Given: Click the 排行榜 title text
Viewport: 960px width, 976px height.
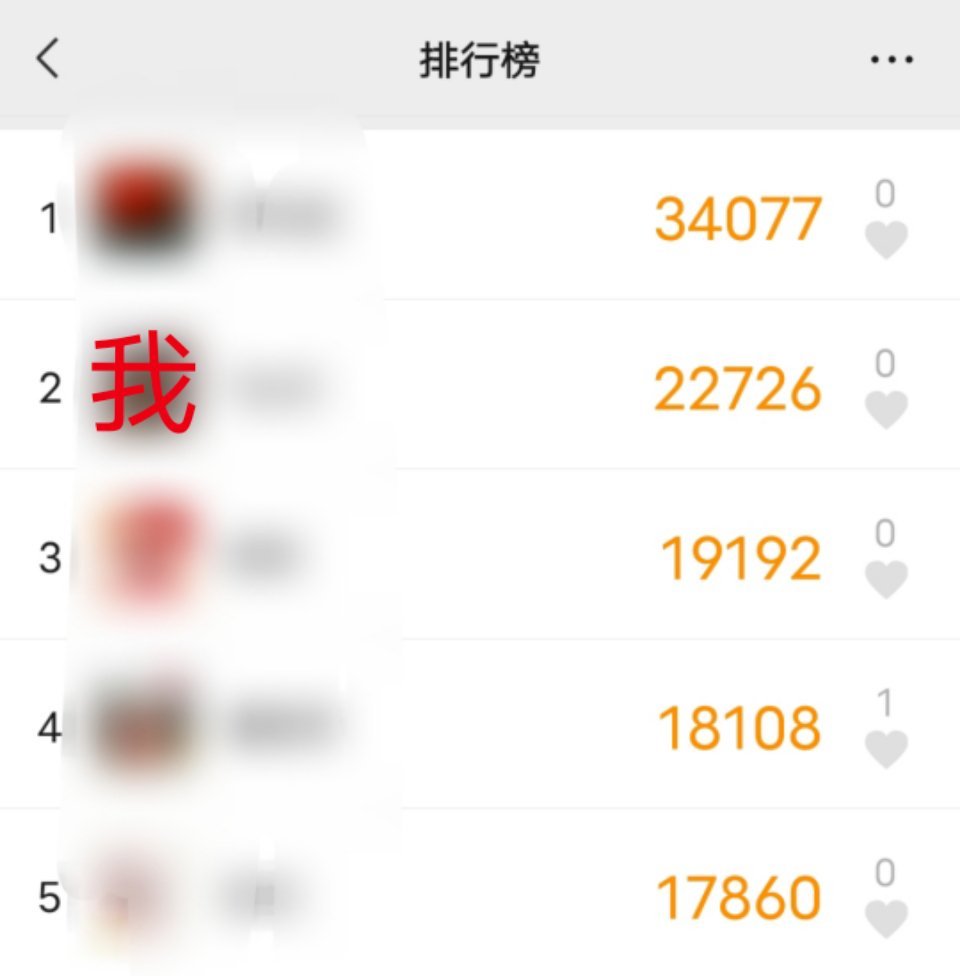Looking at the screenshot, I should [479, 60].
